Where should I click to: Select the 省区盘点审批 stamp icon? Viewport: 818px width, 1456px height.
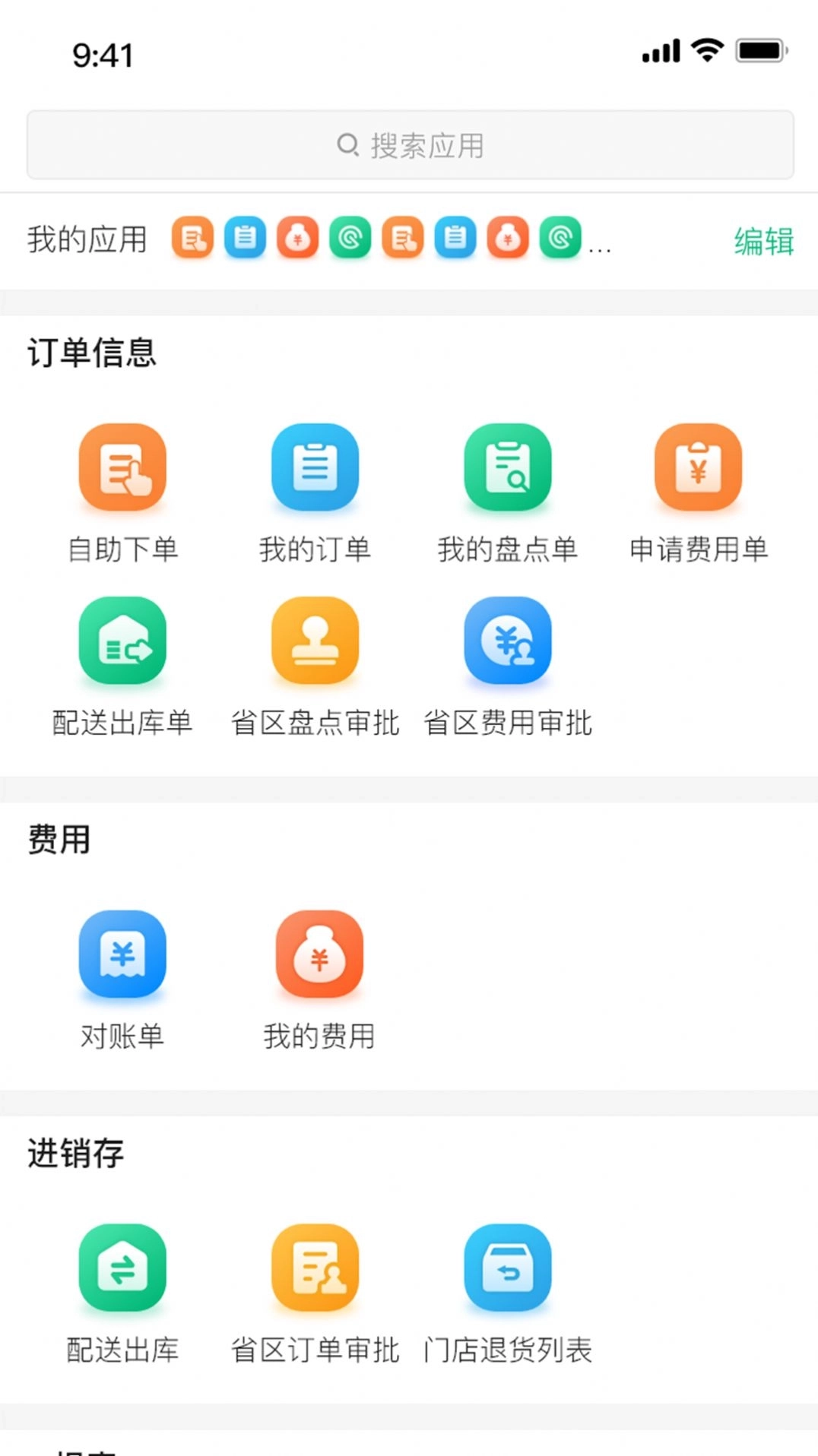315,641
